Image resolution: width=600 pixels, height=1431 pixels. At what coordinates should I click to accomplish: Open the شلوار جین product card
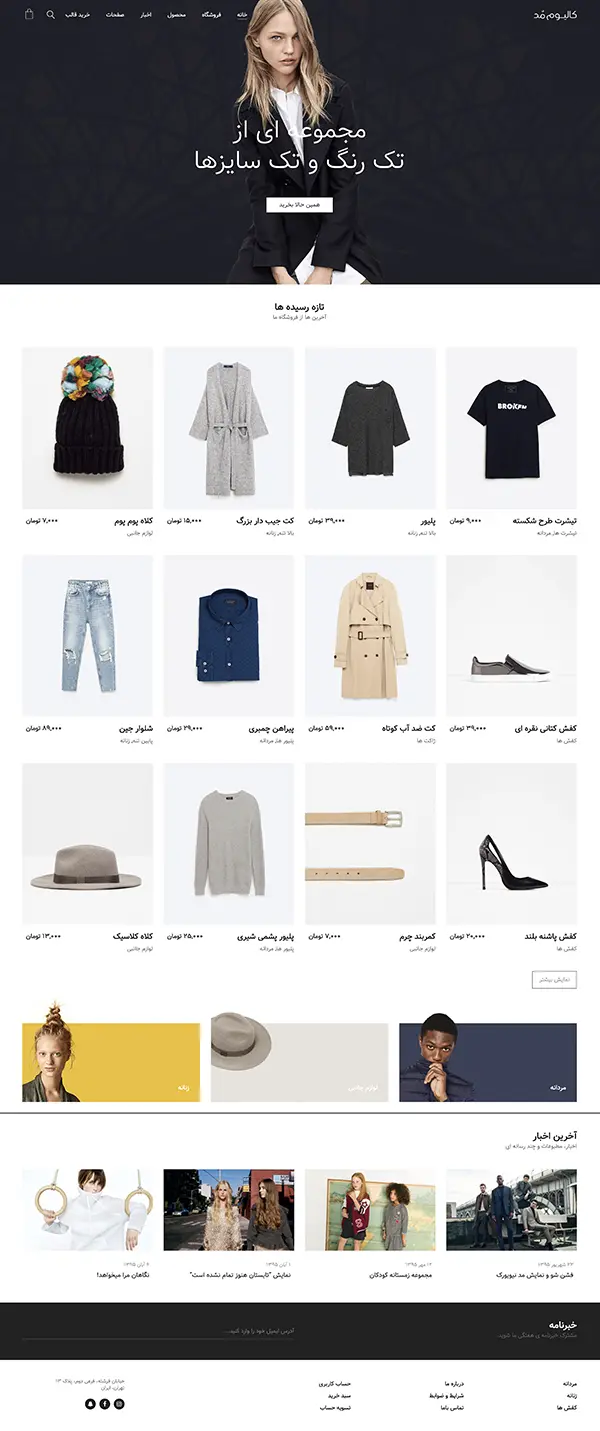point(87,636)
